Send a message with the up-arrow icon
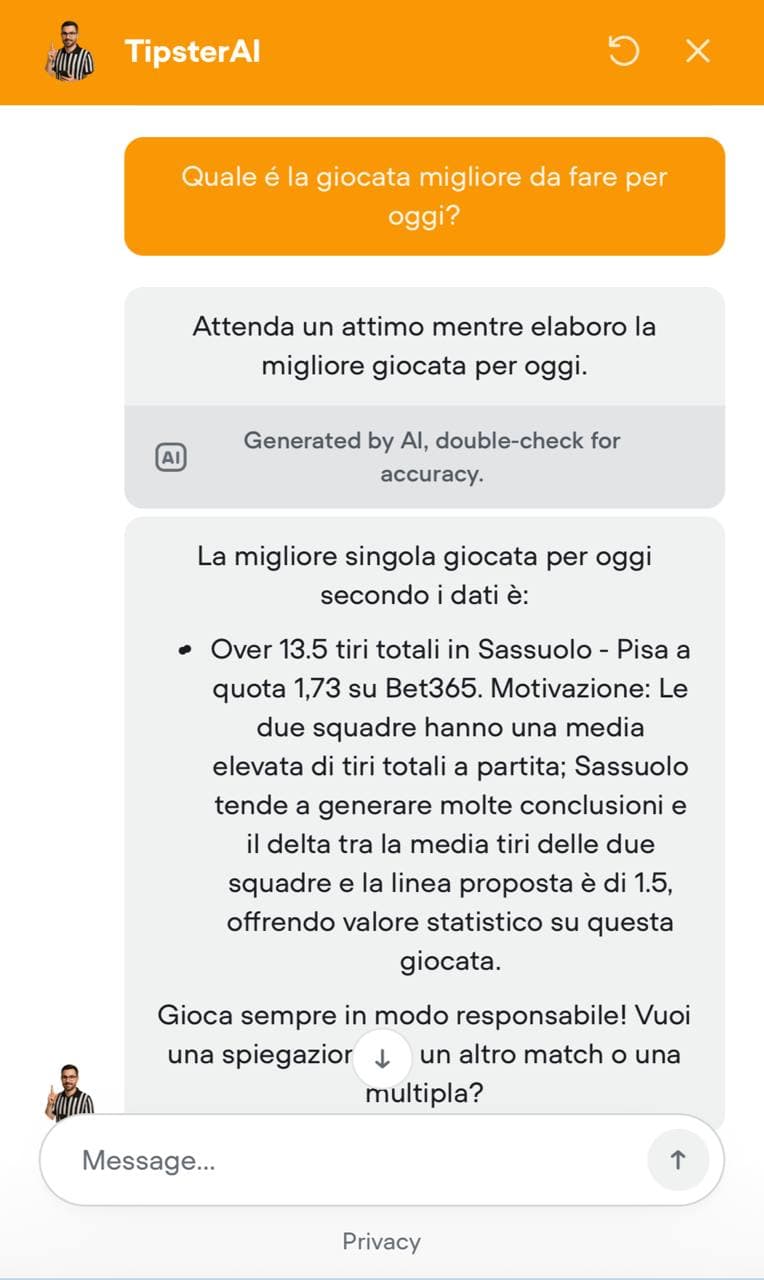 [678, 1160]
